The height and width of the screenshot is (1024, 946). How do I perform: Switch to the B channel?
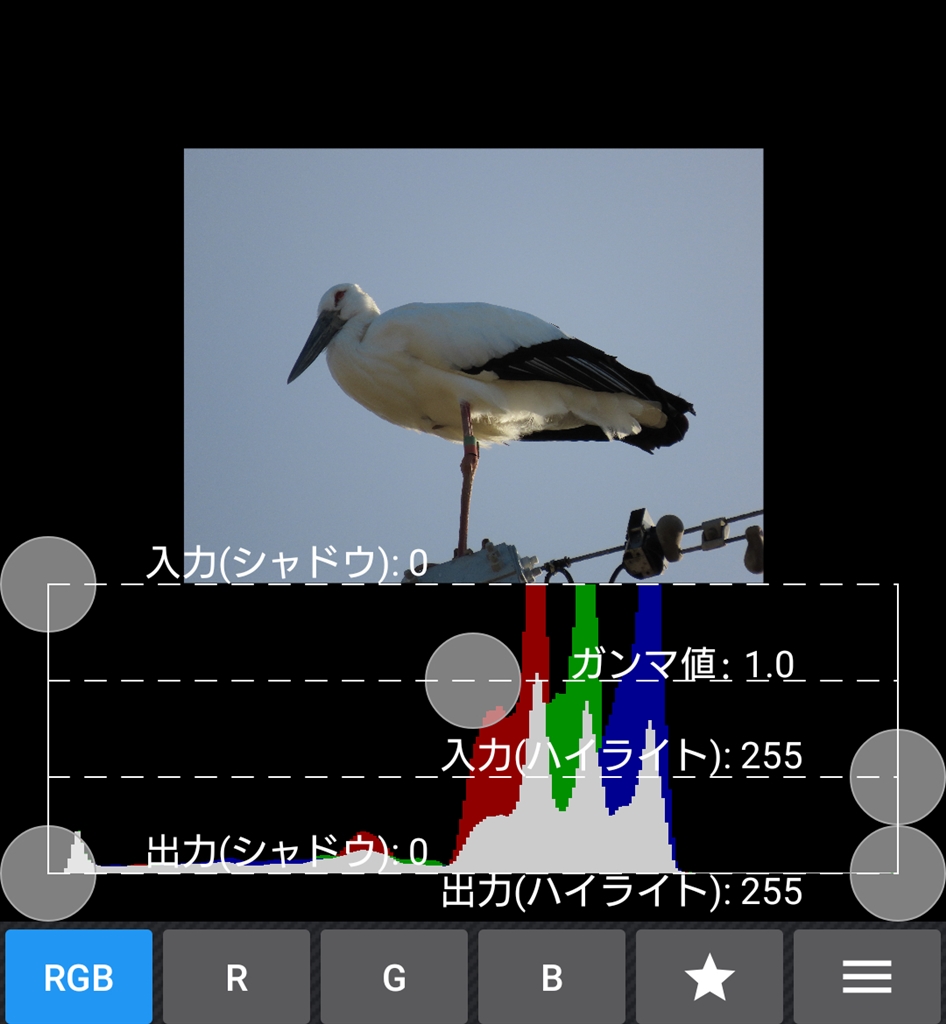pos(552,977)
